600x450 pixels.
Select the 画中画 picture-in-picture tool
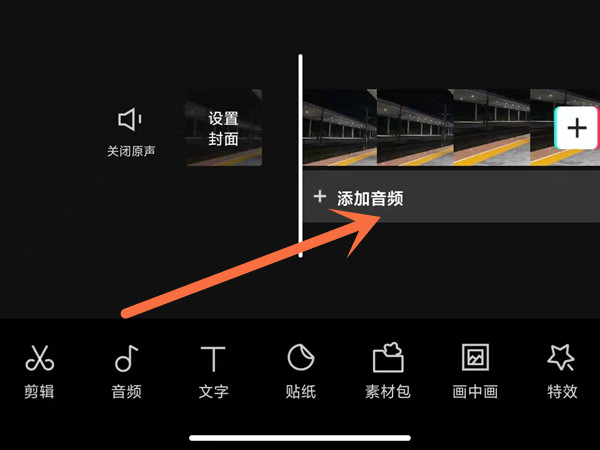click(x=475, y=370)
